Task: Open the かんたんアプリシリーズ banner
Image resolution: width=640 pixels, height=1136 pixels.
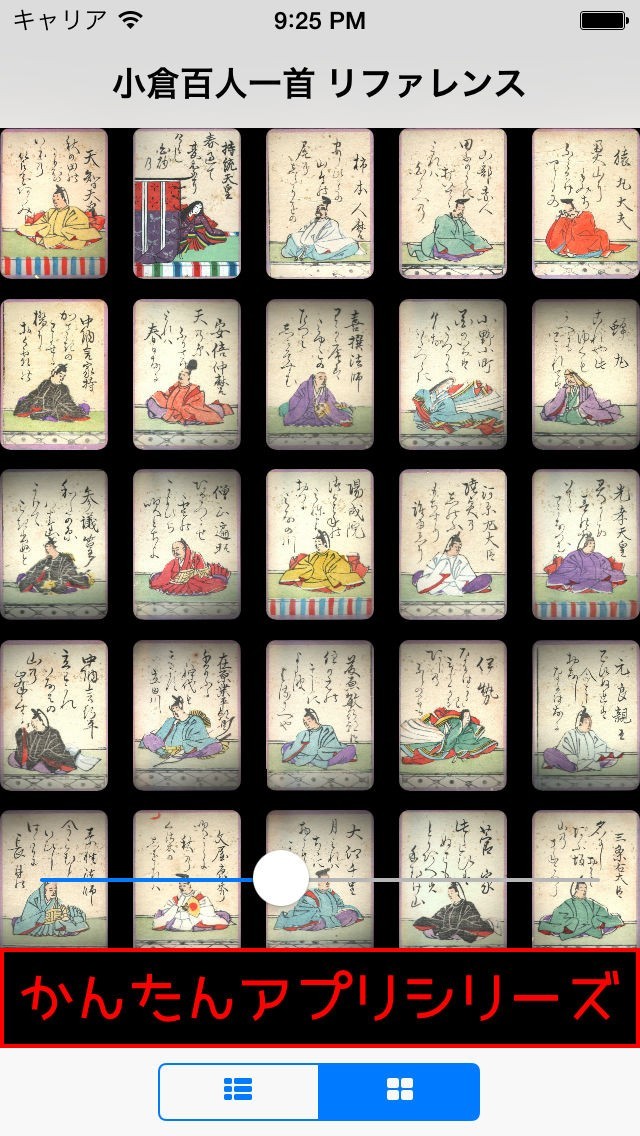Action: point(320,998)
